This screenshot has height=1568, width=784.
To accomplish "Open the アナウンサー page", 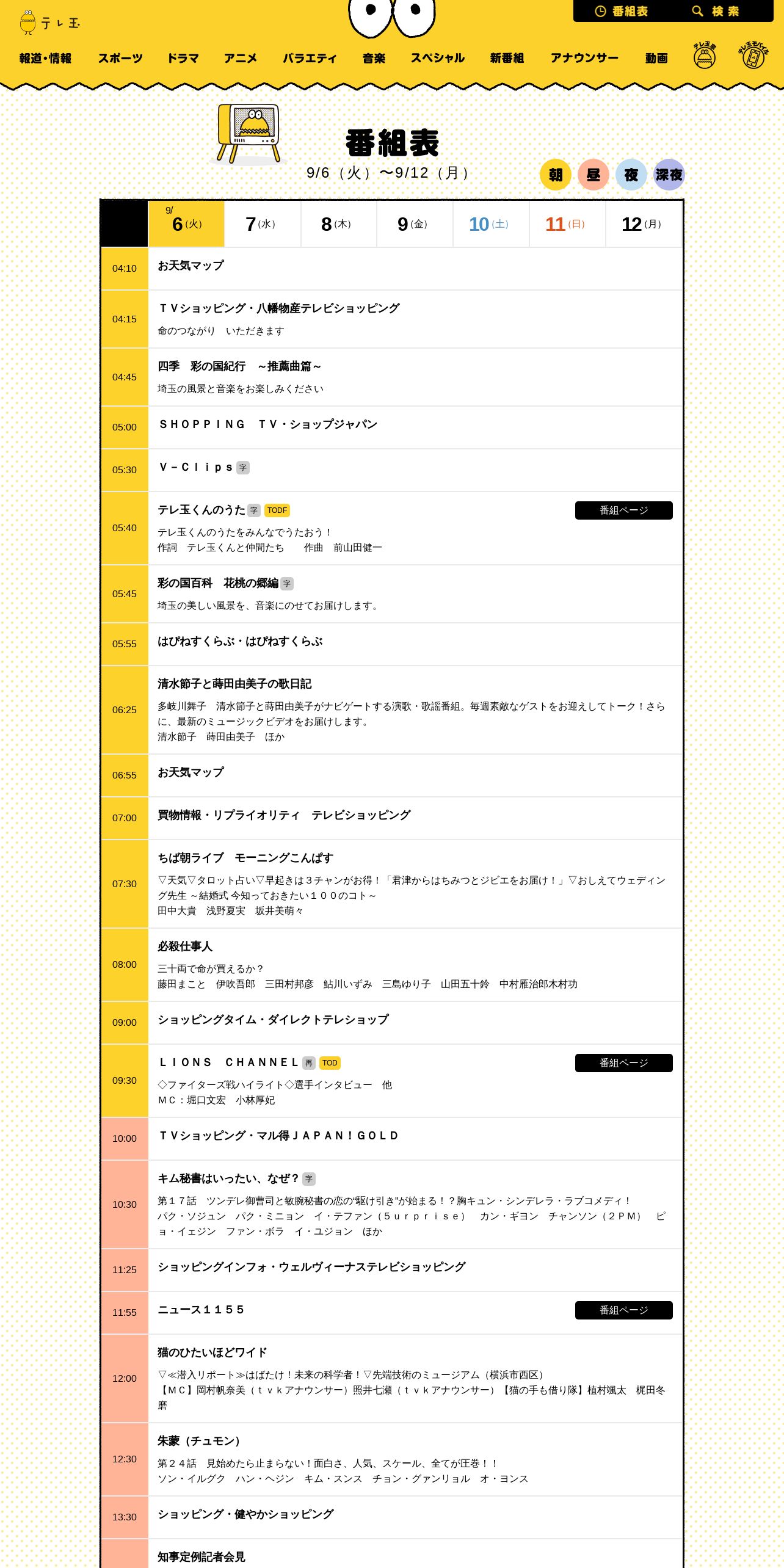I will pyautogui.click(x=584, y=58).
